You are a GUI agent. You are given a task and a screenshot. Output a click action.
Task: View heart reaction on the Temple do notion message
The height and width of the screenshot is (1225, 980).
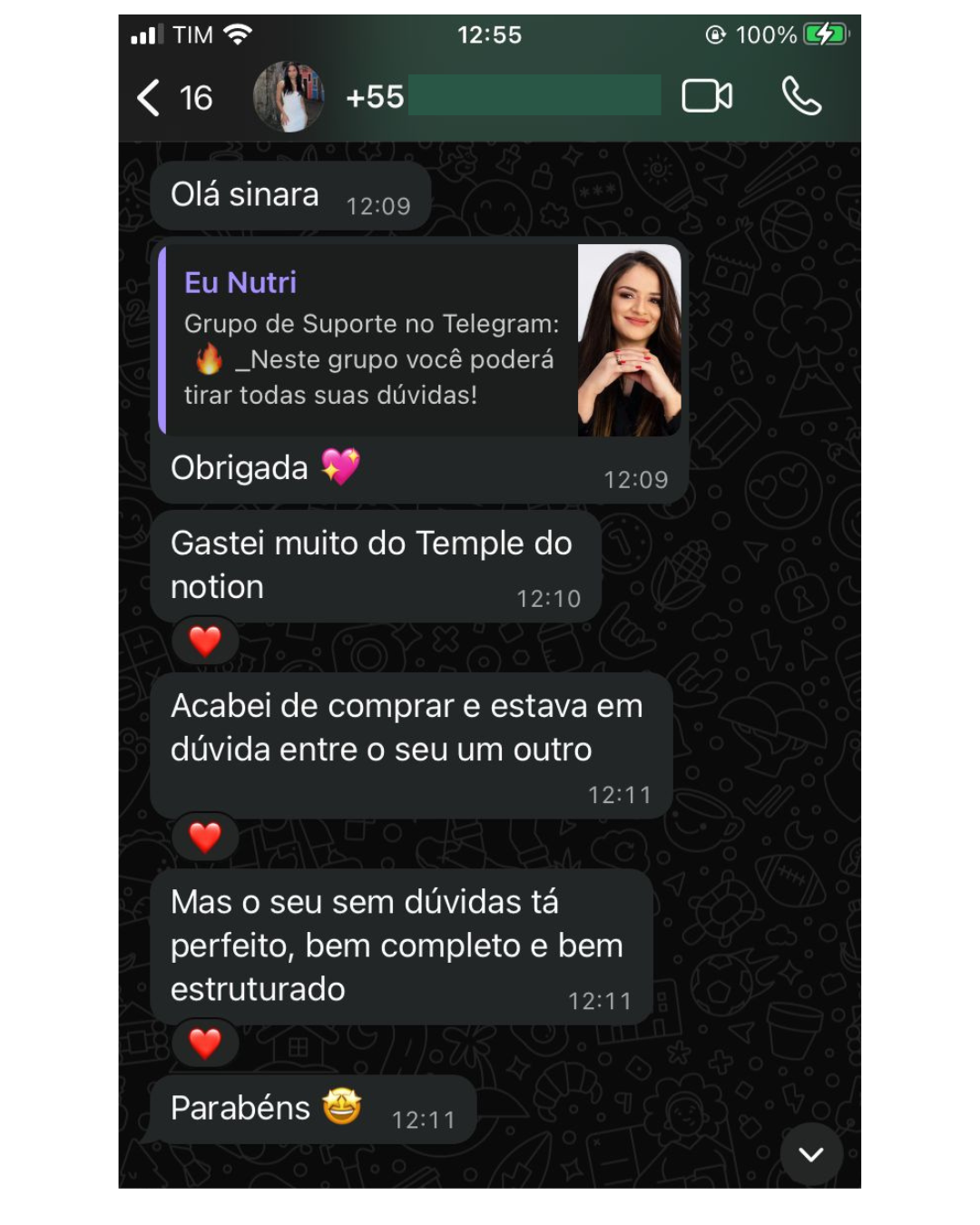(205, 641)
